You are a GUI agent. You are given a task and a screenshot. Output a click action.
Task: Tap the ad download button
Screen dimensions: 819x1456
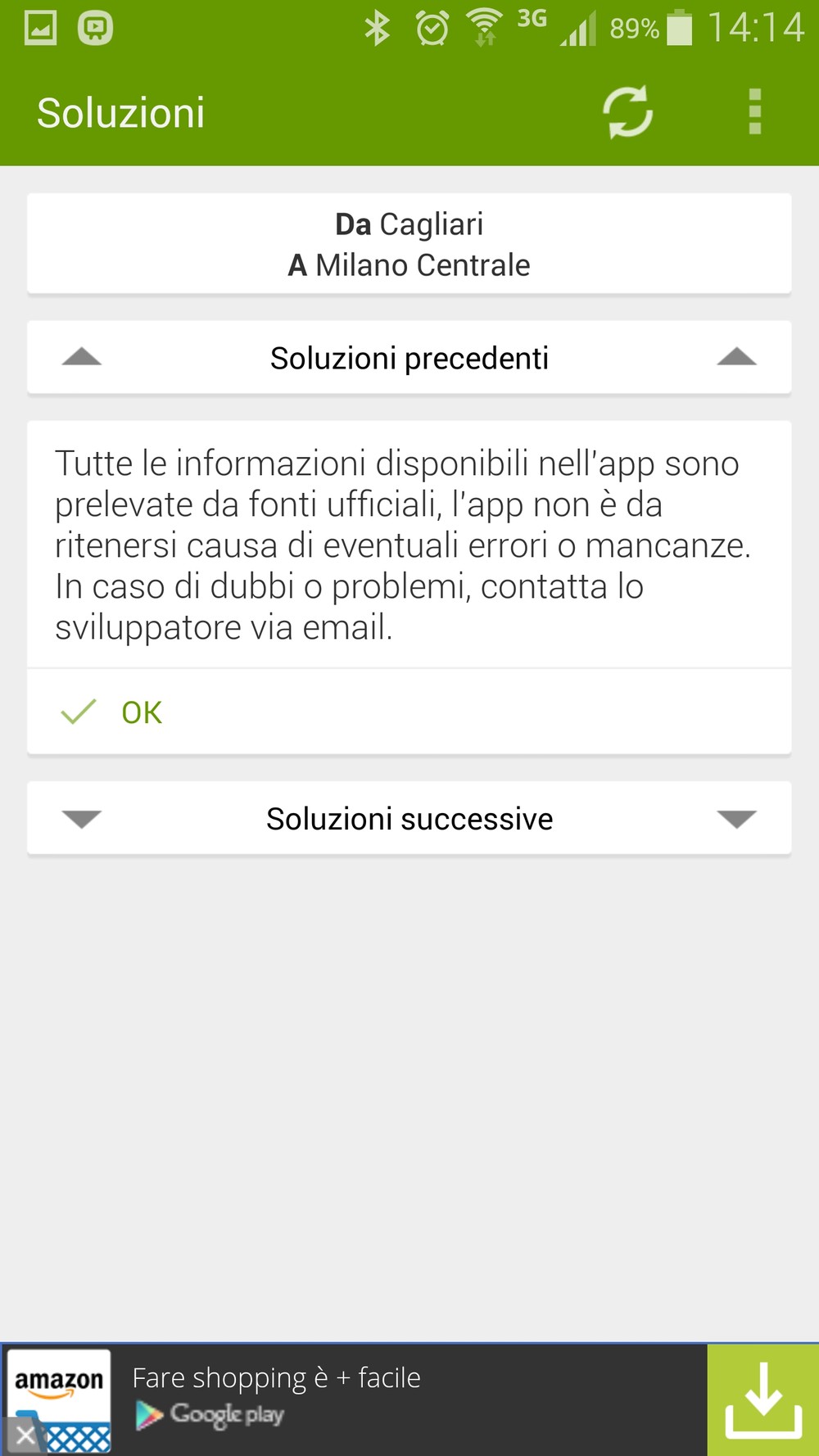(x=763, y=1399)
